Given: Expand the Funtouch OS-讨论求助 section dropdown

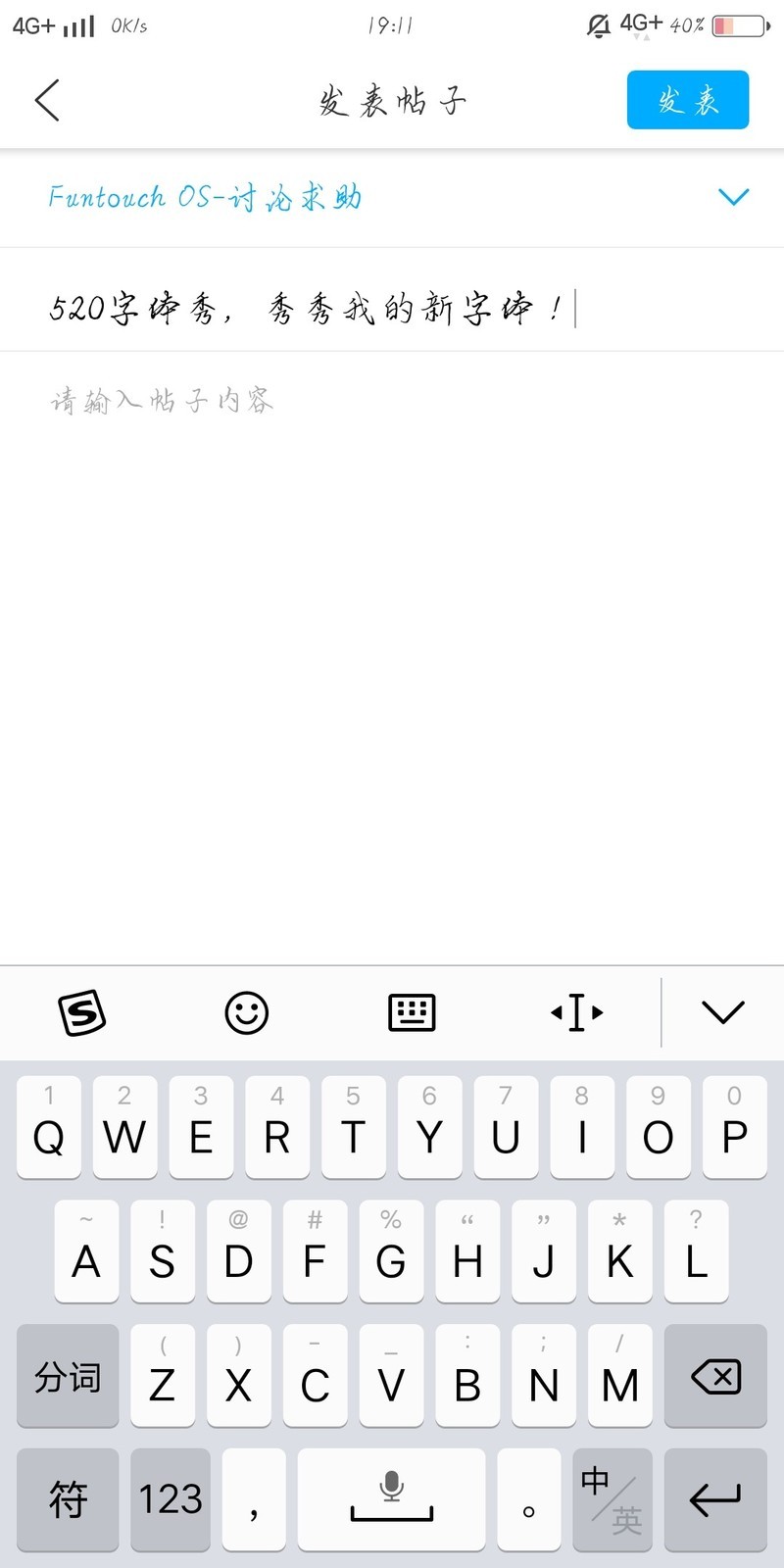Looking at the screenshot, I should 733,196.
